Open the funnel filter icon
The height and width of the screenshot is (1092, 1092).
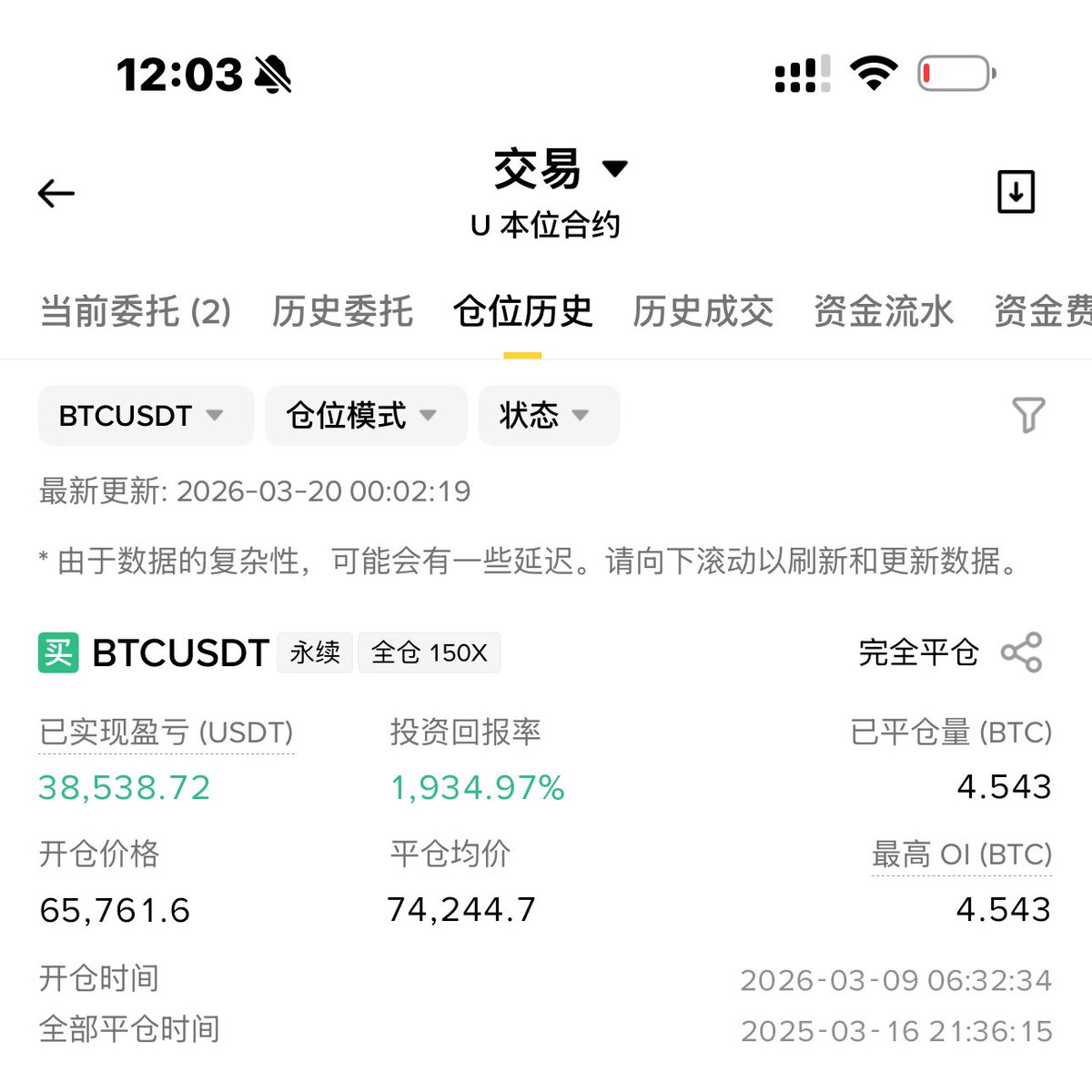point(1028,415)
